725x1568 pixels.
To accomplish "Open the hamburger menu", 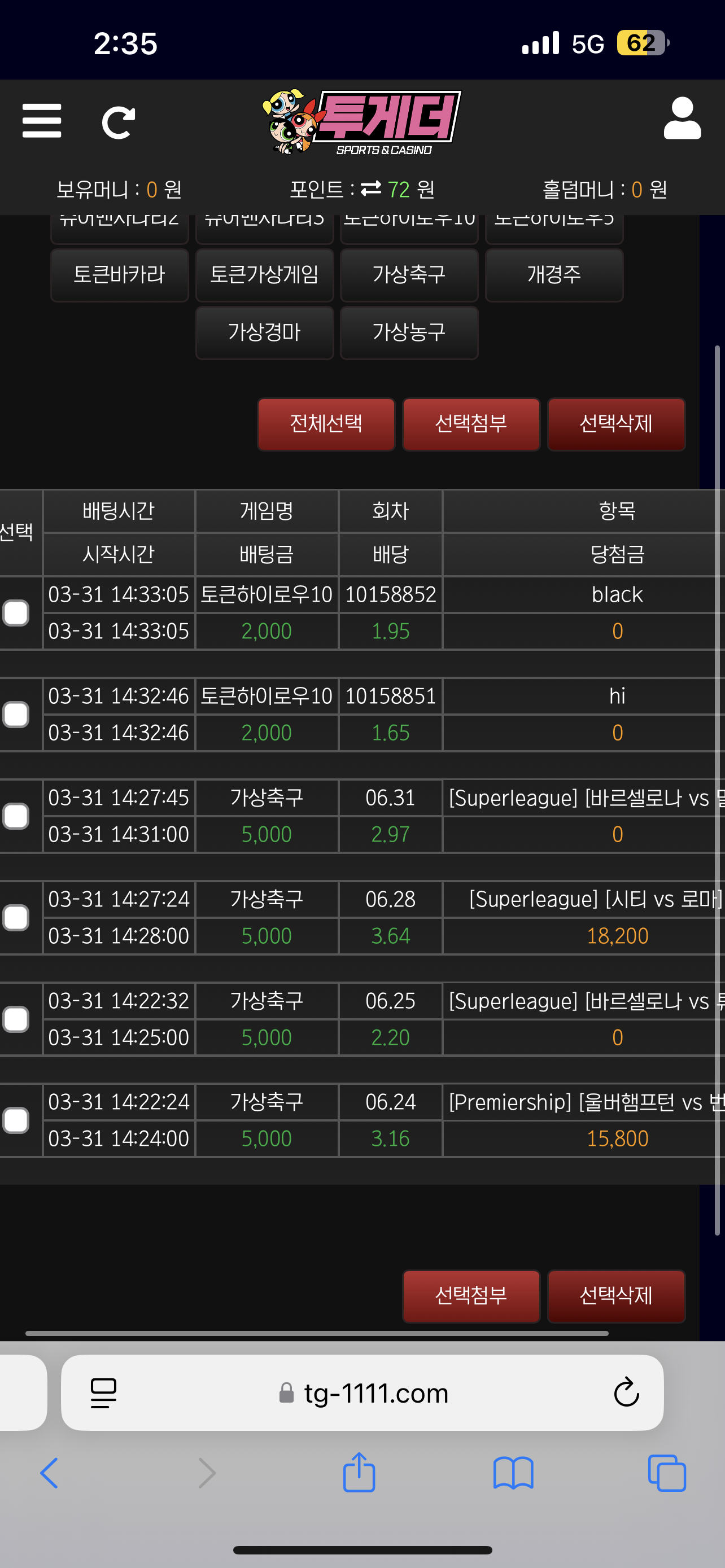I will pos(41,121).
